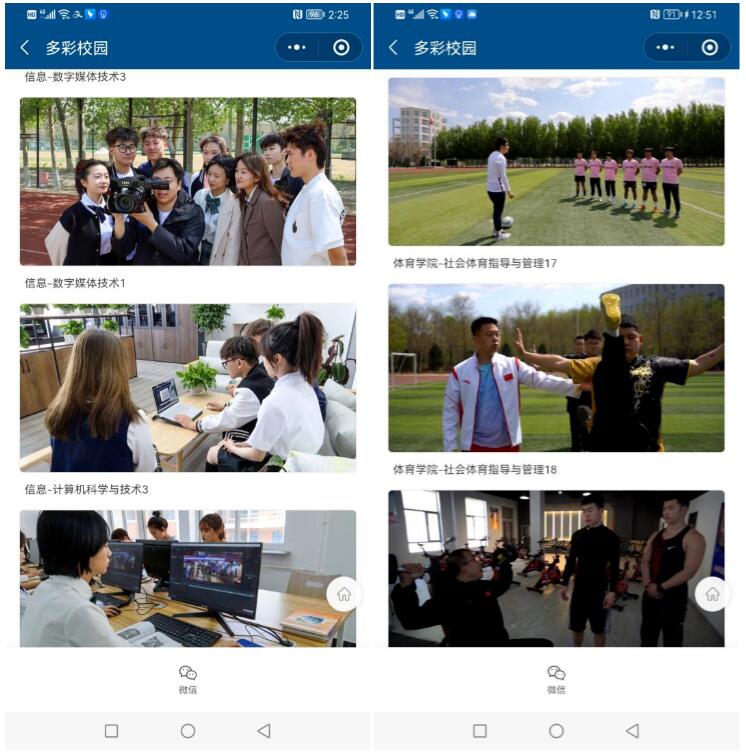
Task: Tap the floating home button beside the gym photo
Action: (712, 594)
